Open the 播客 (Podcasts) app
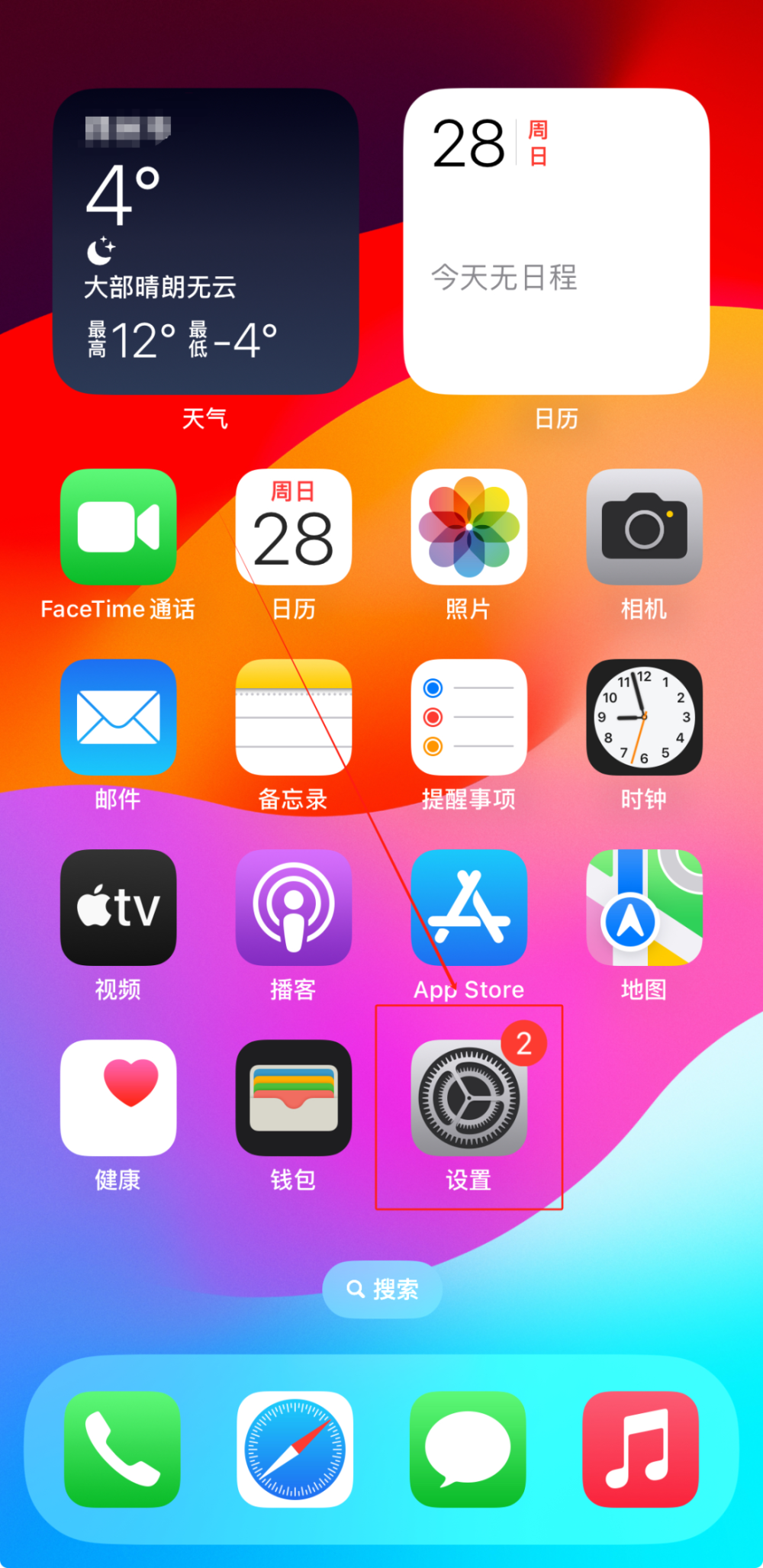Viewport: 763px width, 1568px height. [x=294, y=908]
